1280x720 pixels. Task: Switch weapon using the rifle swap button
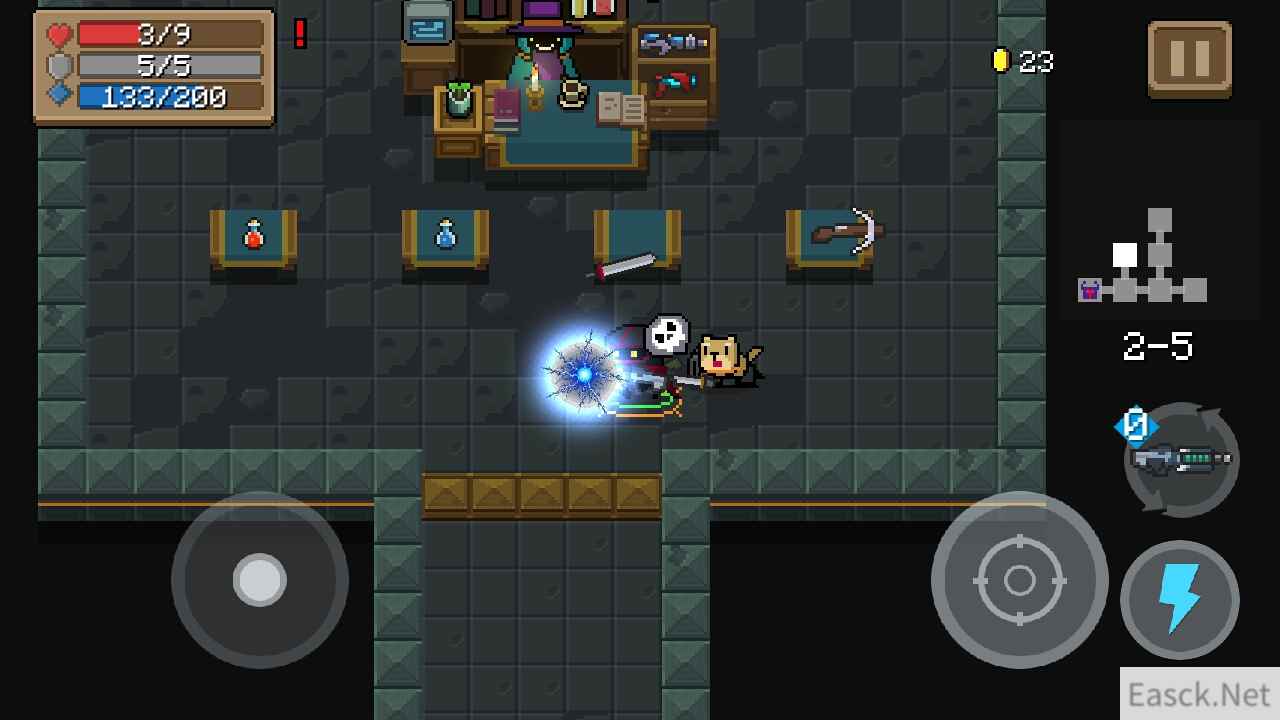pos(1182,459)
